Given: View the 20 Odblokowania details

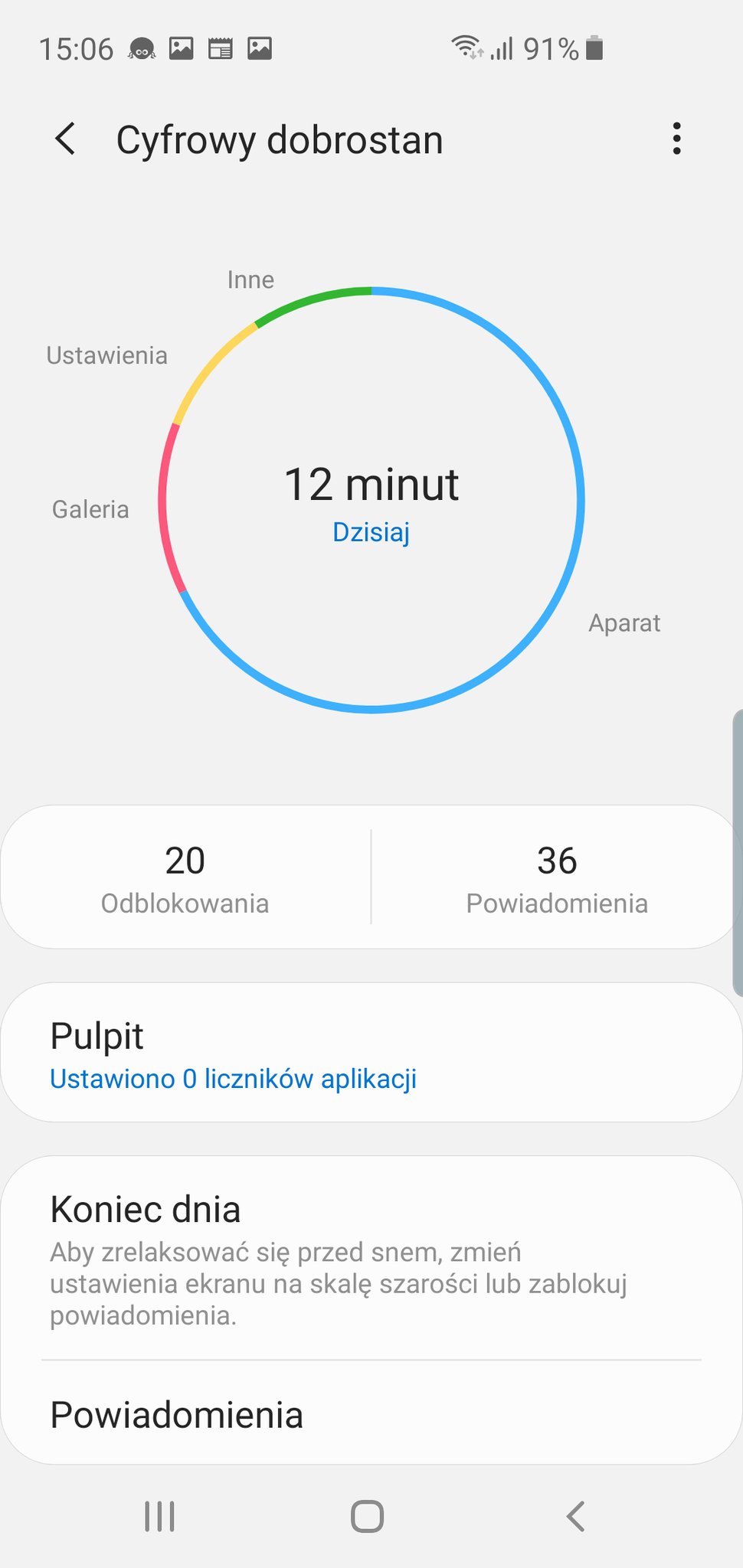Looking at the screenshot, I should click(185, 877).
